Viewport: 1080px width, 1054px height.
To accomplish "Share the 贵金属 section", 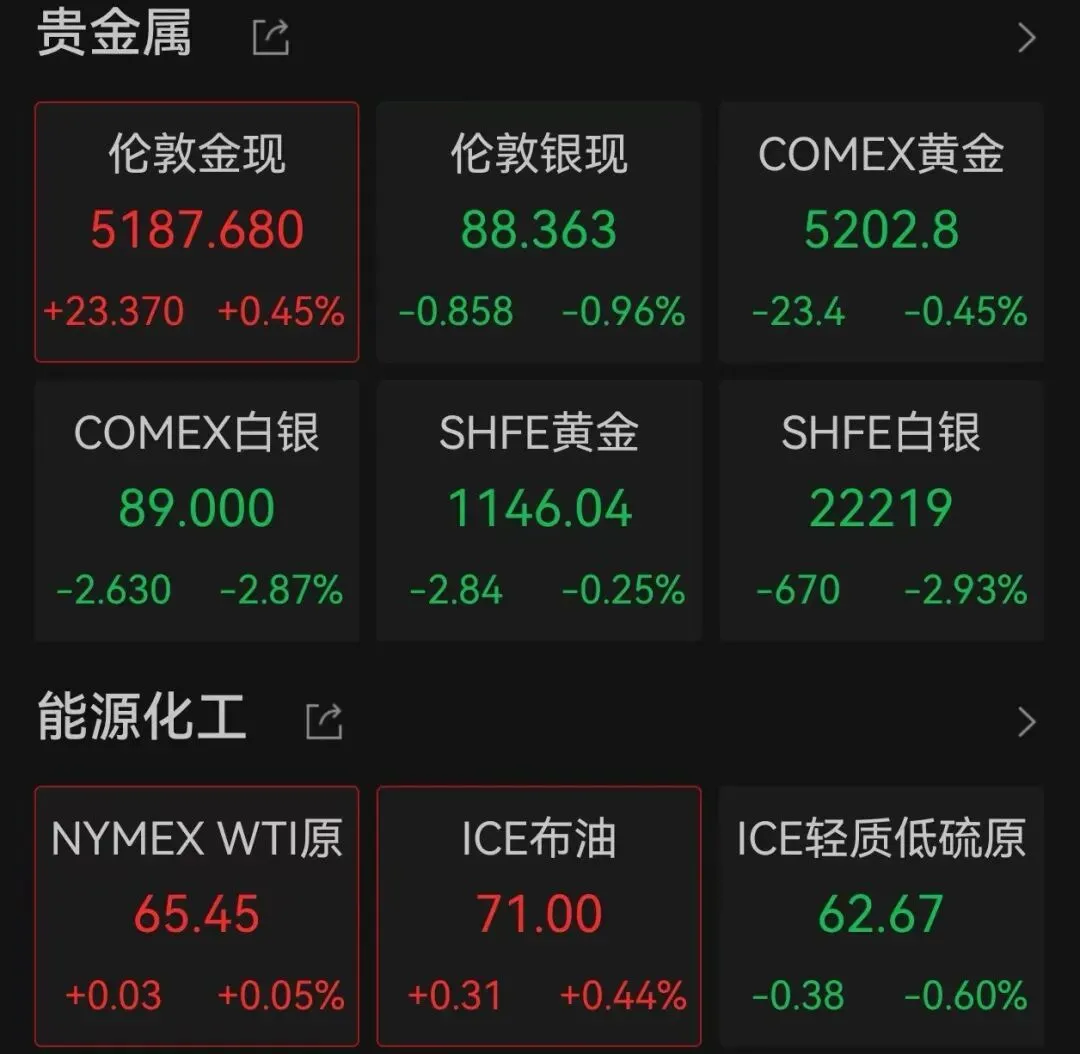I will 270,38.
